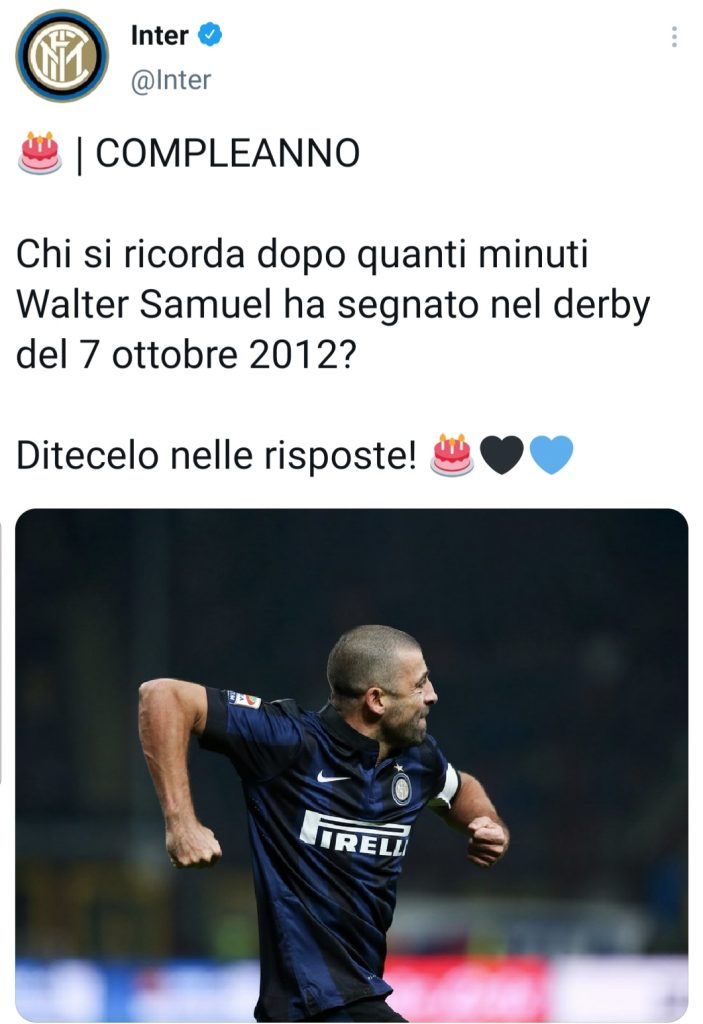The height and width of the screenshot is (1024, 703).
Task: Open the Walter Samuel photo
Action: click(351, 765)
